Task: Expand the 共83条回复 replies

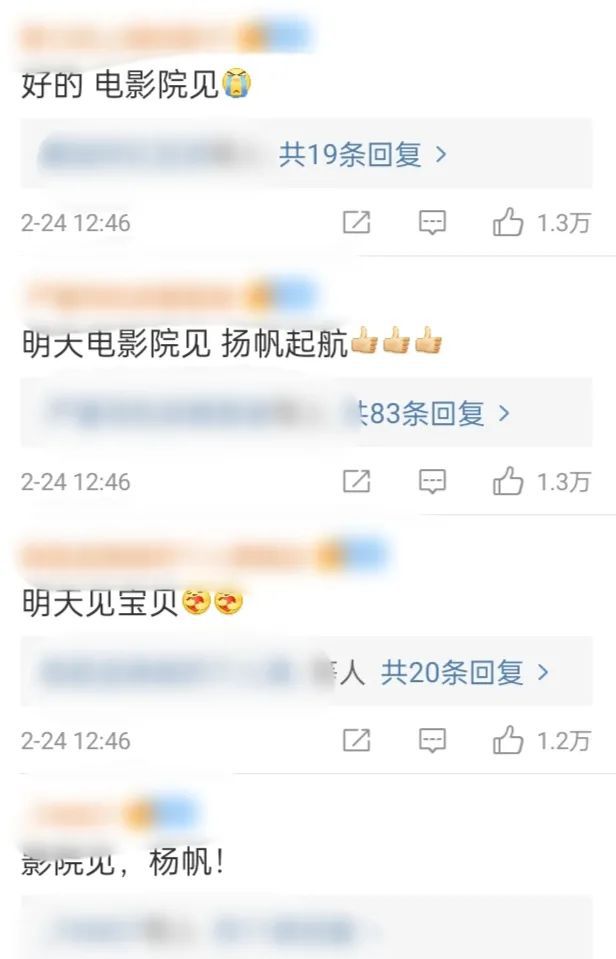Action: point(430,413)
